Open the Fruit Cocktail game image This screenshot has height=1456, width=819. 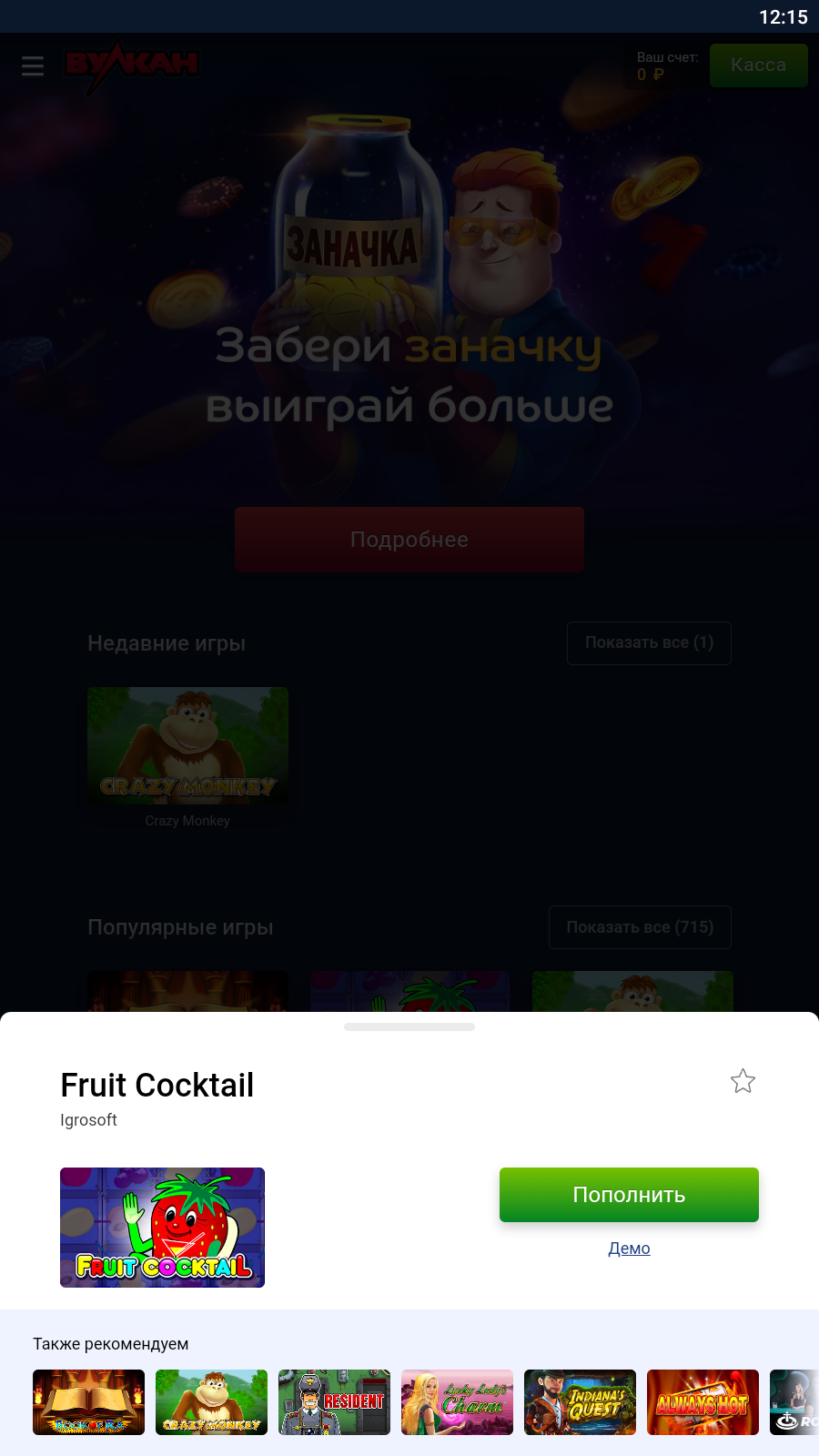[x=162, y=1228]
